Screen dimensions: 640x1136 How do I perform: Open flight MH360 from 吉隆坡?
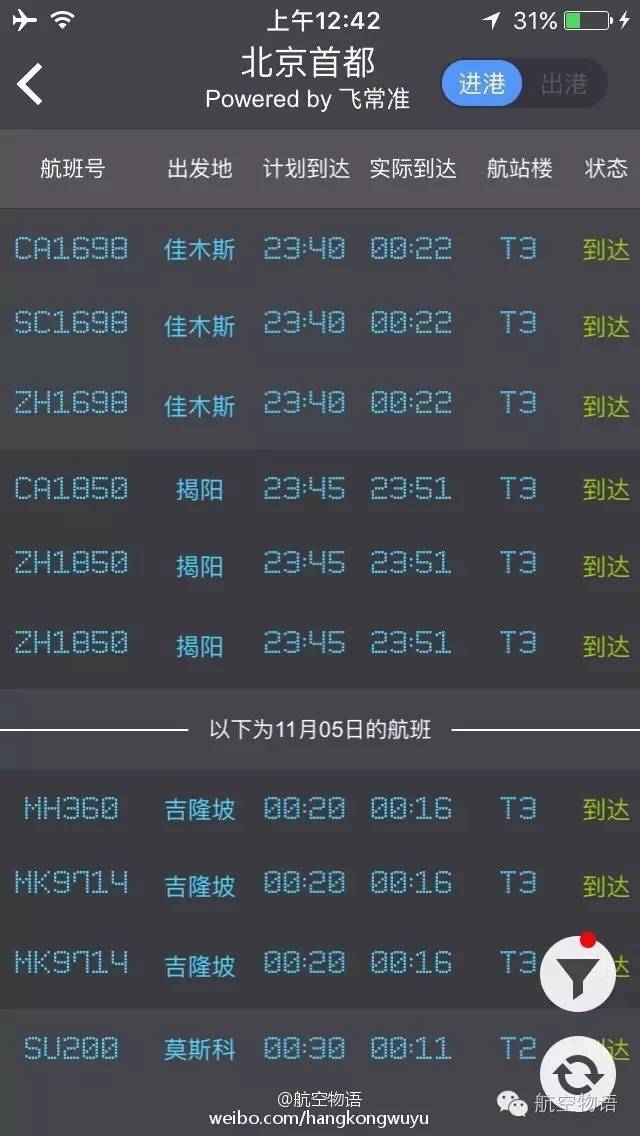click(320, 808)
